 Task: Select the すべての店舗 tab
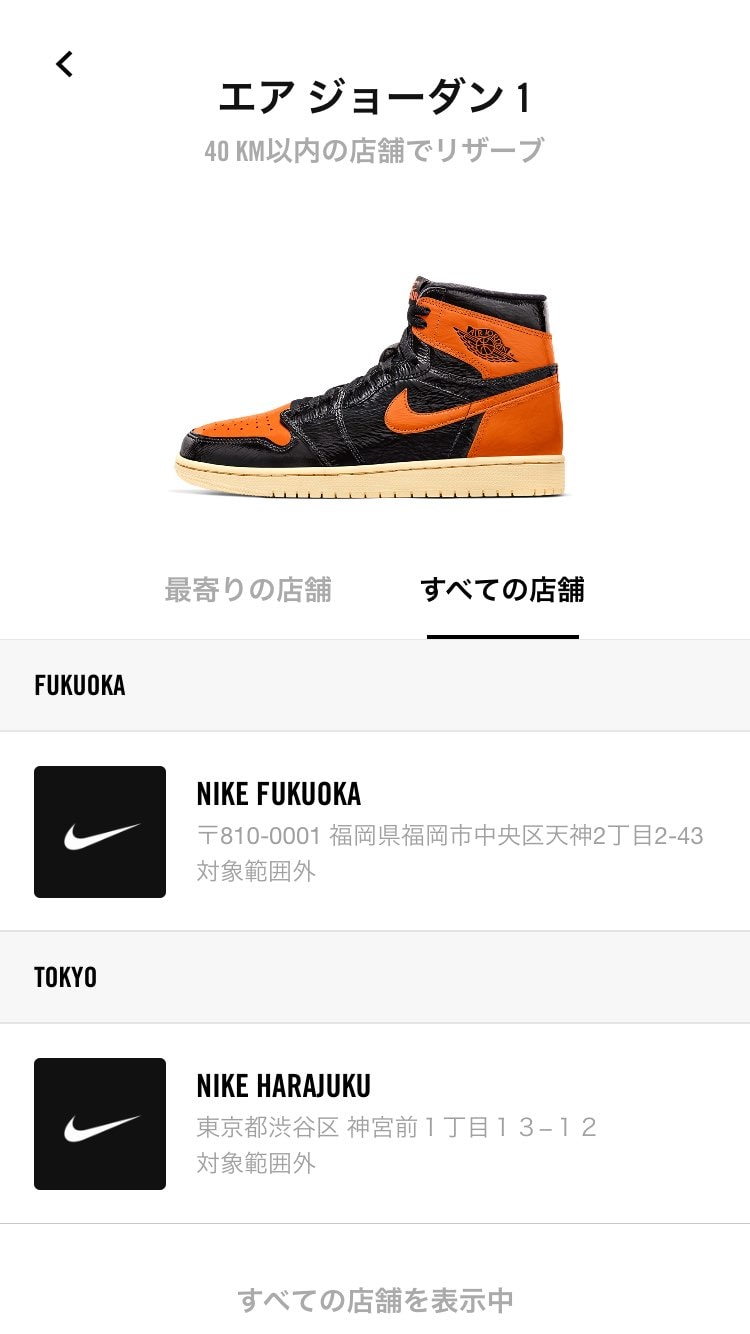point(503,590)
